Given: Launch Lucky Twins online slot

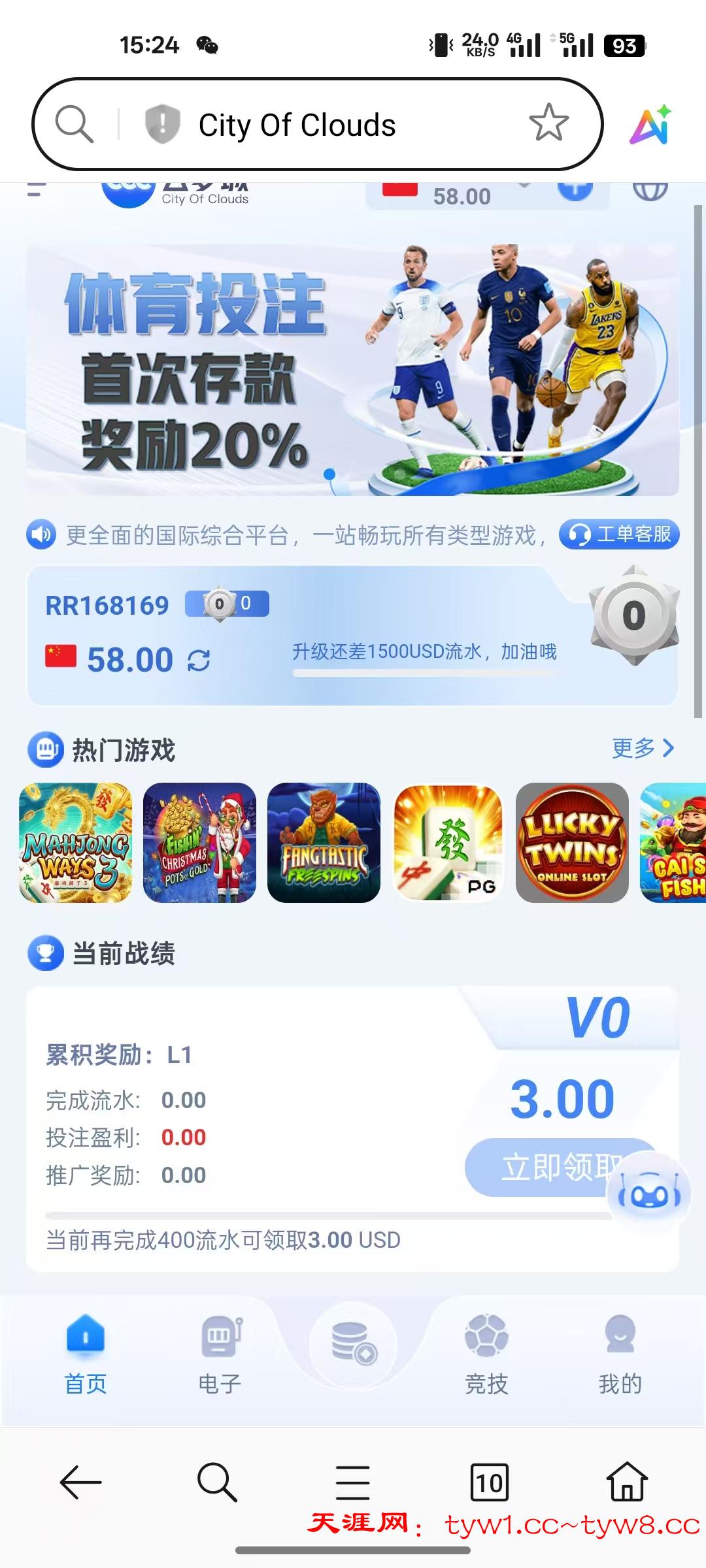Looking at the screenshot, I should (x=572, y=843).
